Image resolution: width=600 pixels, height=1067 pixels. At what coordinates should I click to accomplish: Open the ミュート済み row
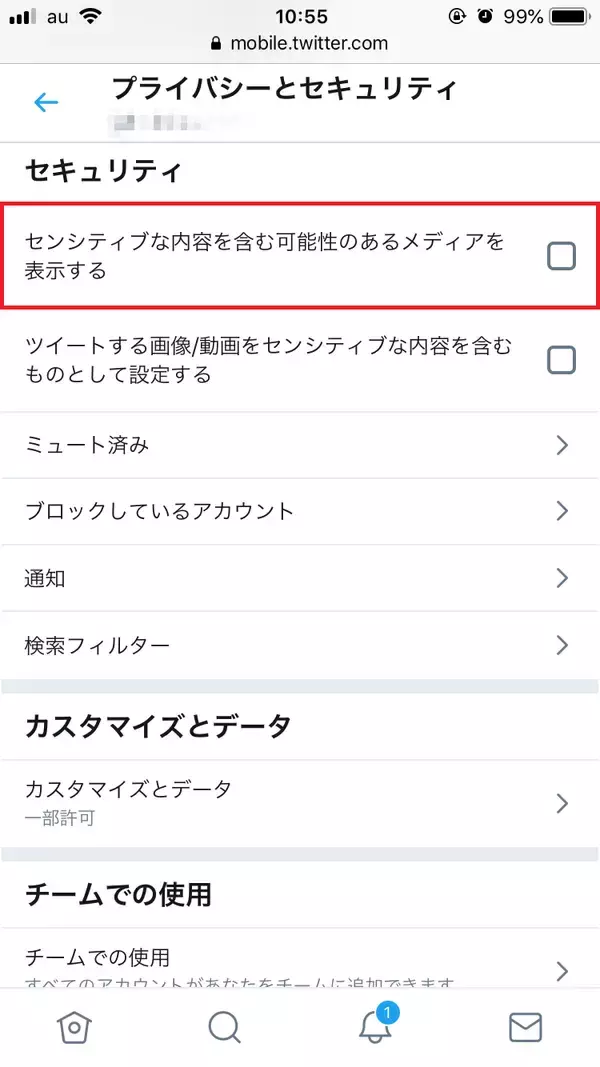click(300, 445)
